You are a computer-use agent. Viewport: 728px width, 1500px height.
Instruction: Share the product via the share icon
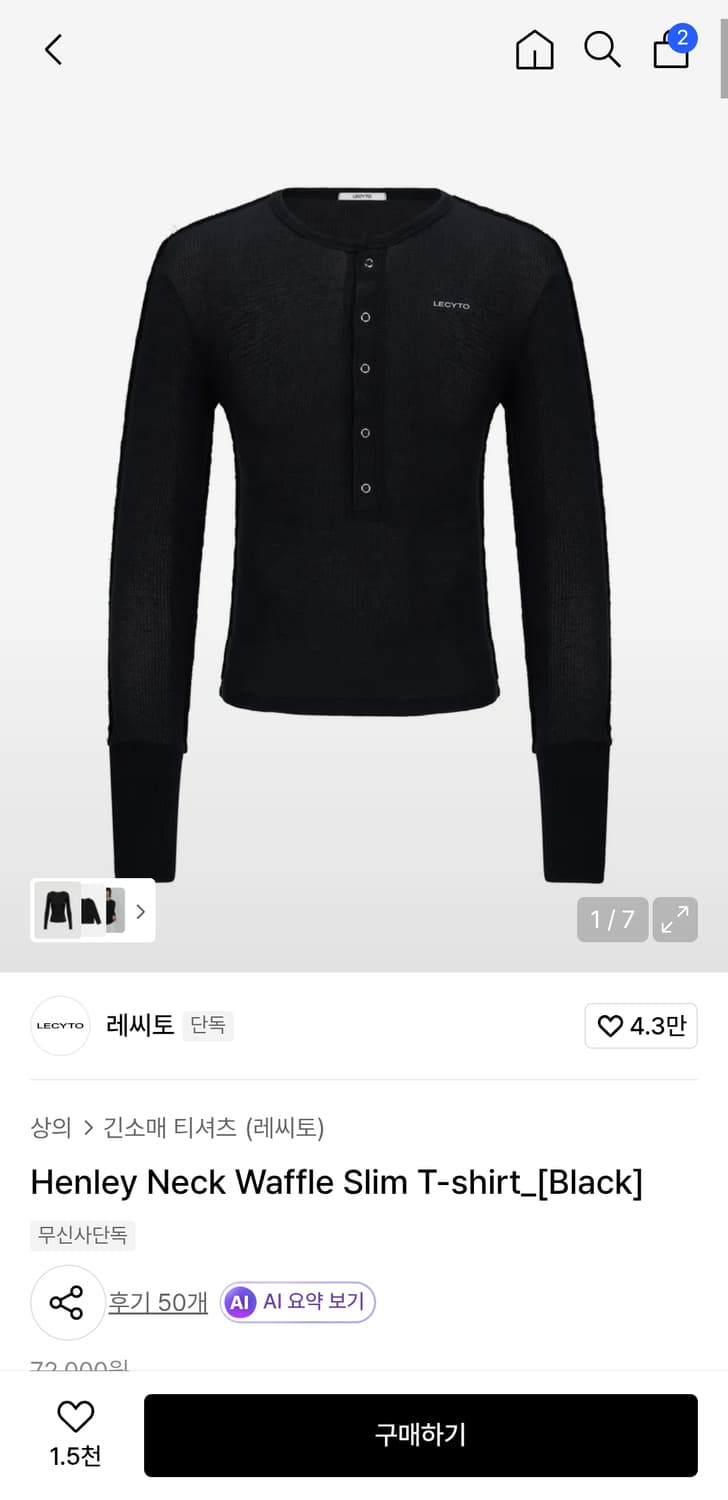pos(67,1302)
